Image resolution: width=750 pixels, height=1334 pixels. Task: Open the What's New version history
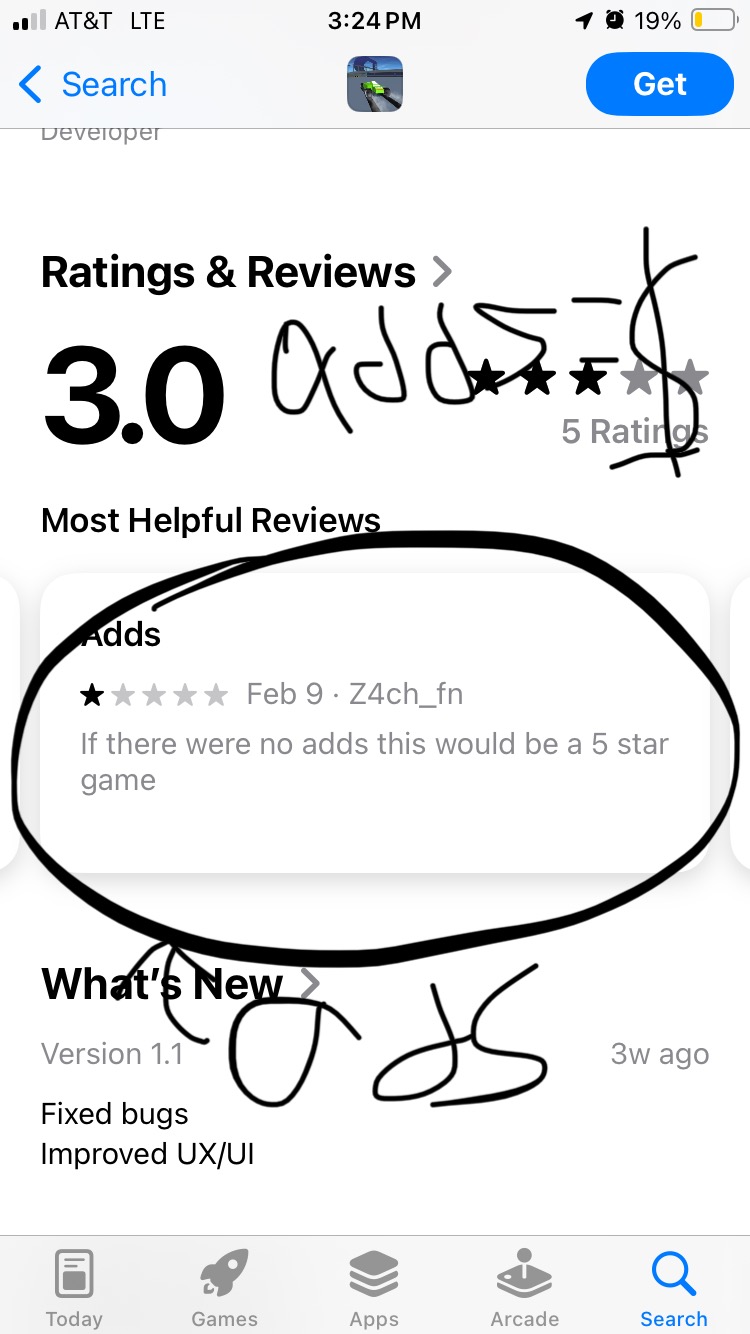point(180,984)
